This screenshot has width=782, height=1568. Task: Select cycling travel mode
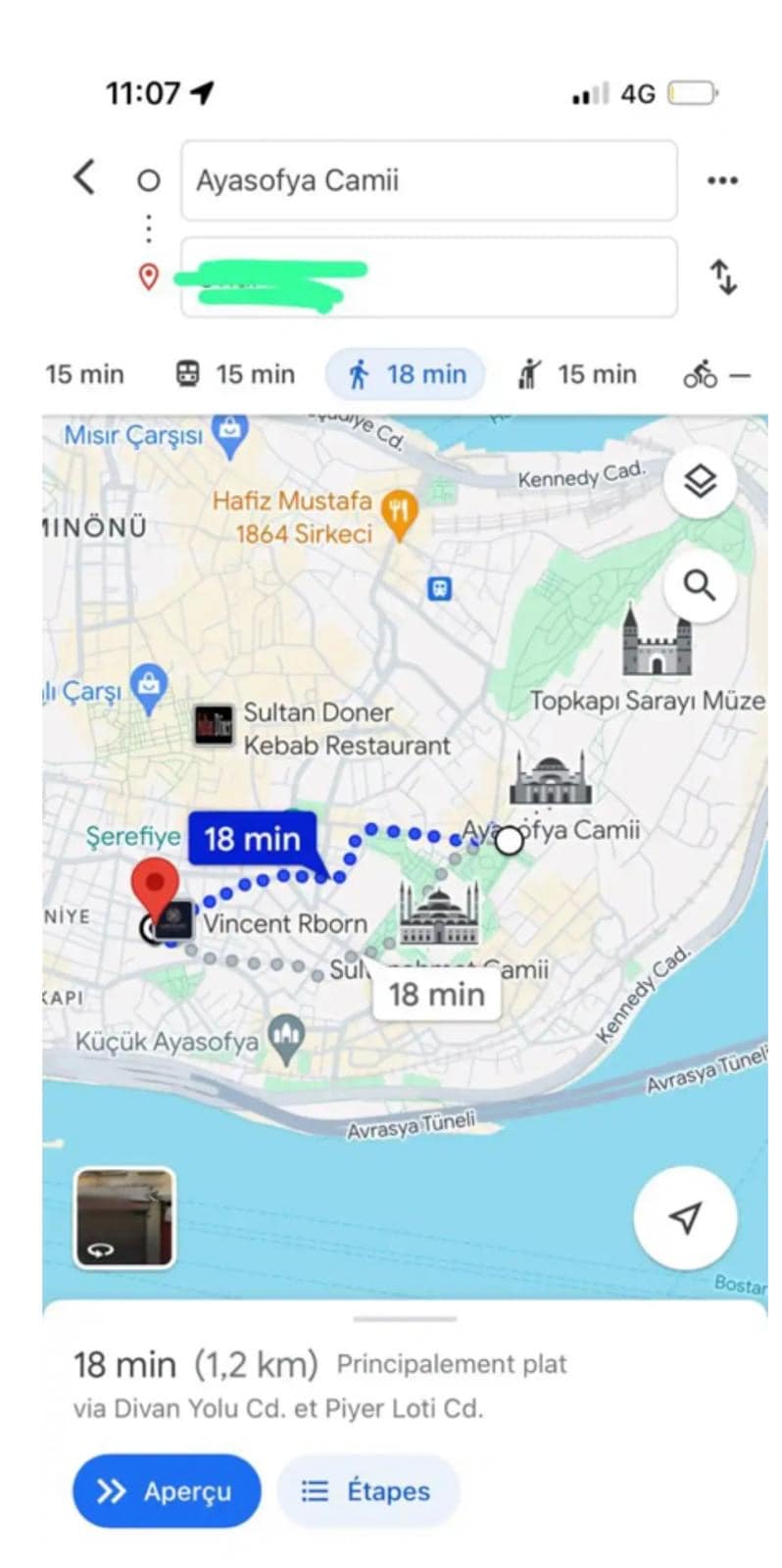coord(714,374)
